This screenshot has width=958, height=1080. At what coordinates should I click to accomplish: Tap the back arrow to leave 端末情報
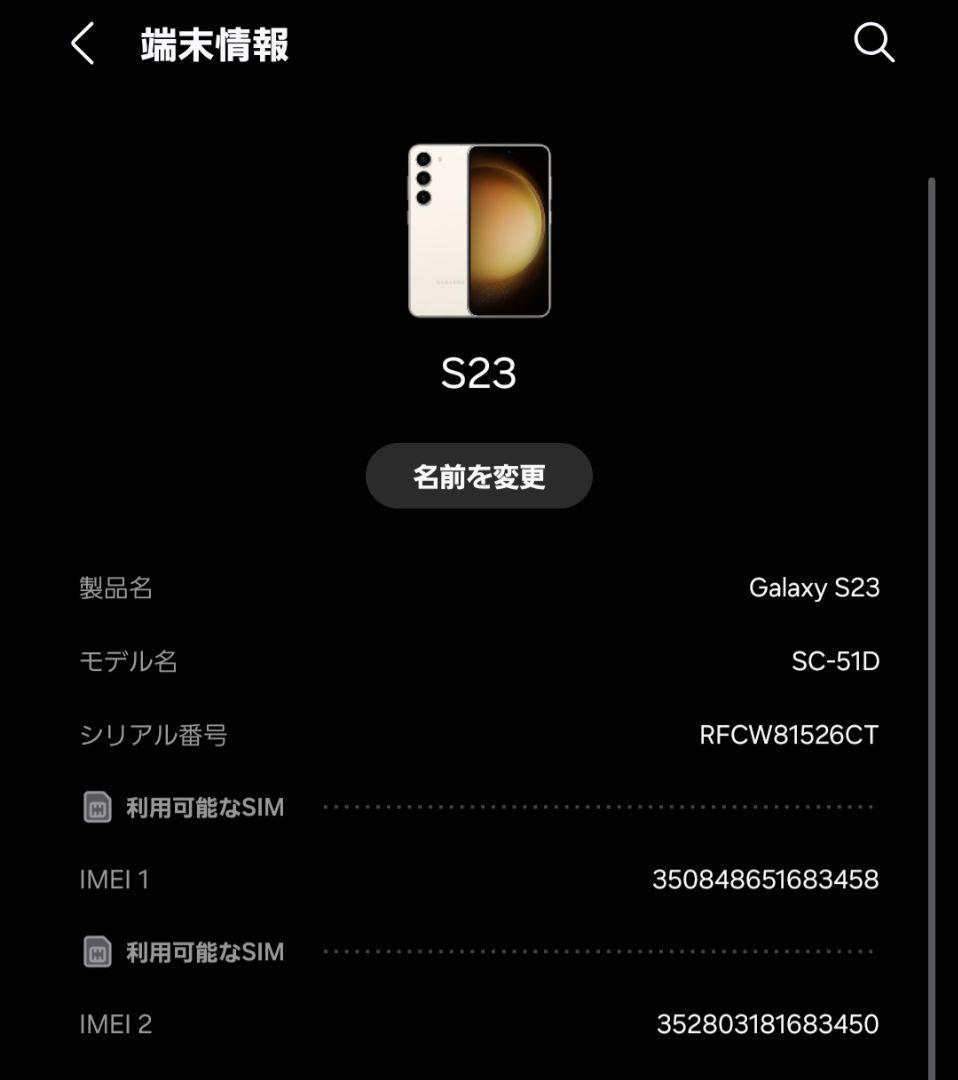(84, 45)
